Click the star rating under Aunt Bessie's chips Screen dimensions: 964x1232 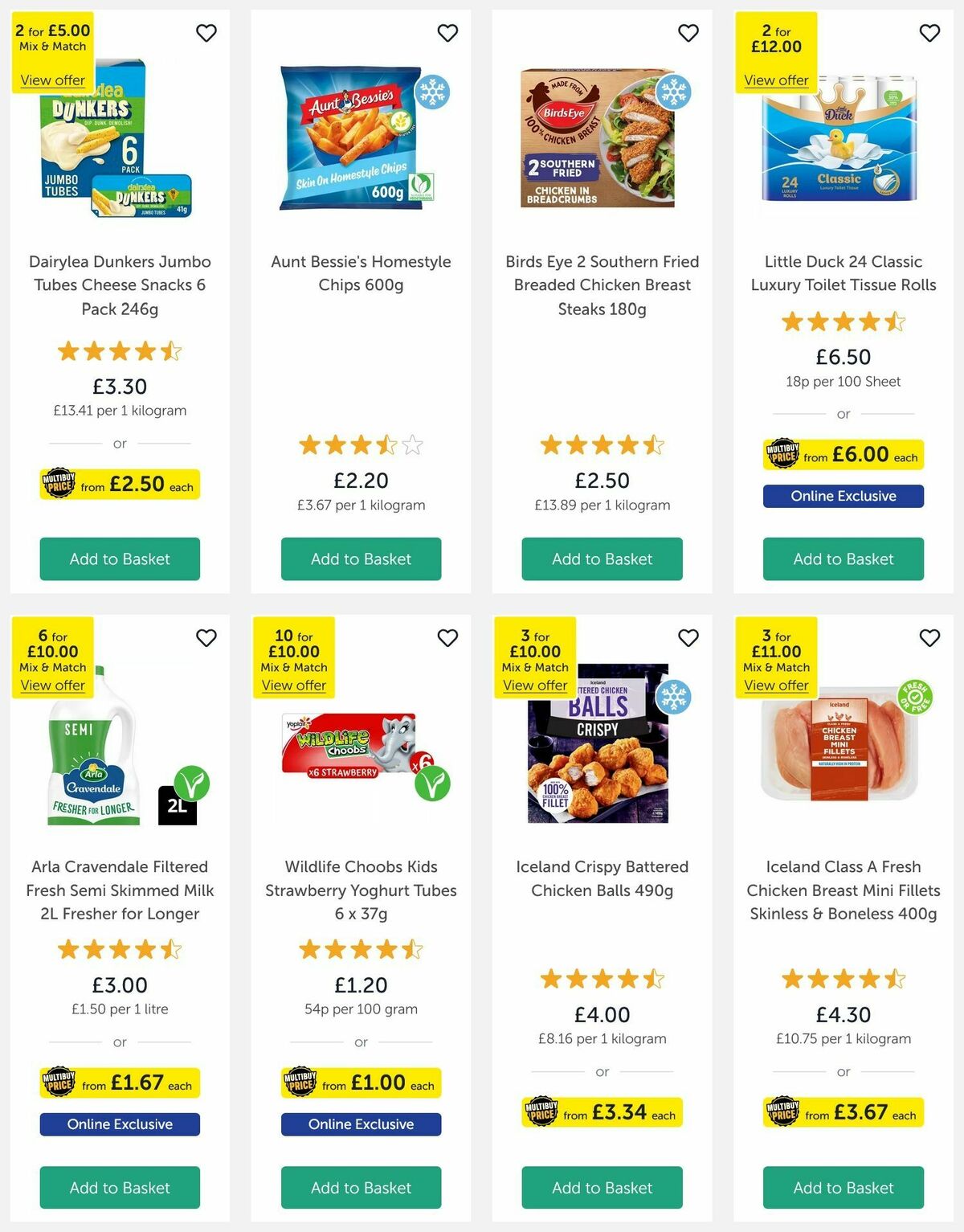(x=360, y=443)
